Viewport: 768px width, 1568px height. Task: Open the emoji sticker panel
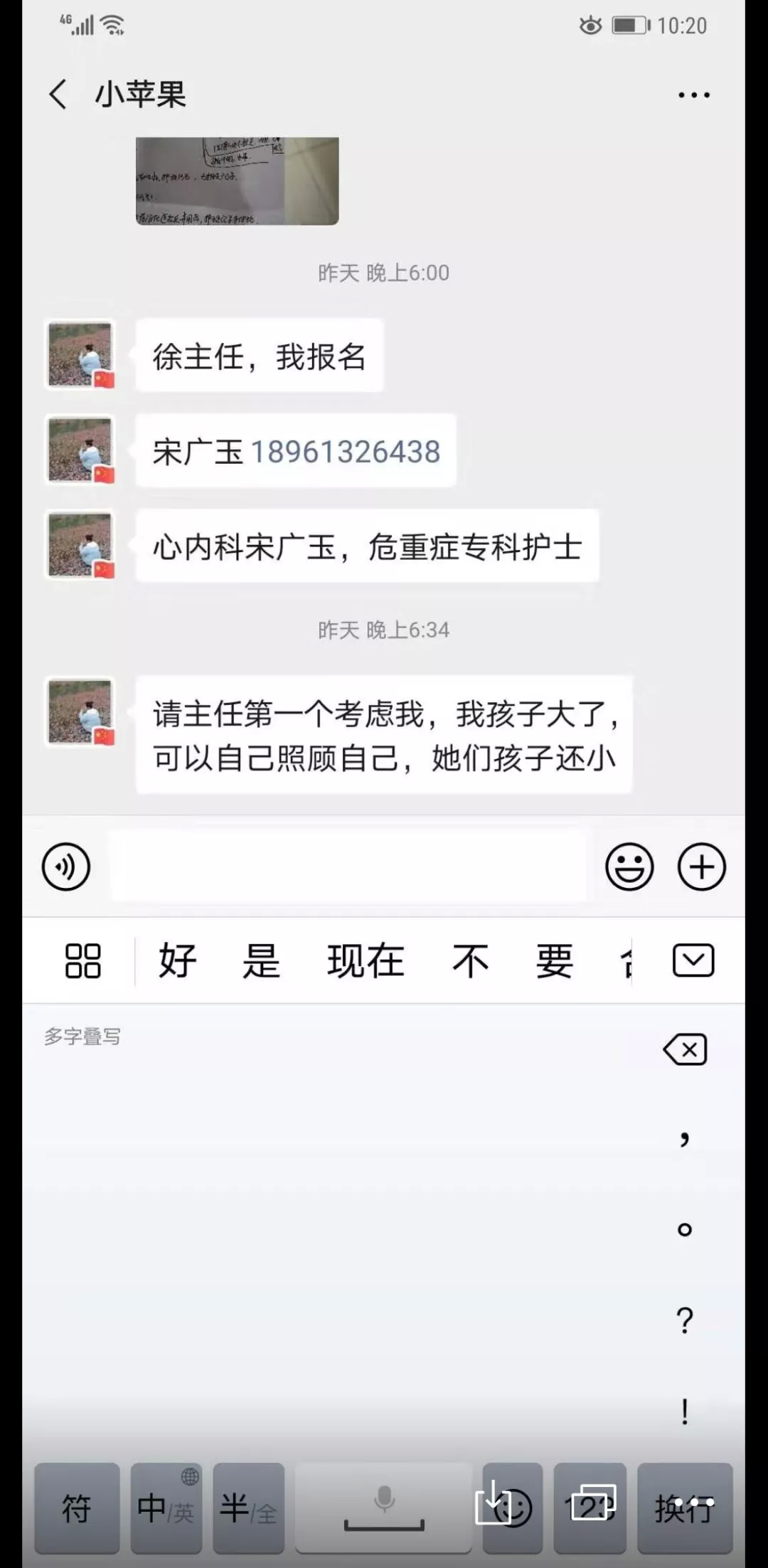(629, 867)
